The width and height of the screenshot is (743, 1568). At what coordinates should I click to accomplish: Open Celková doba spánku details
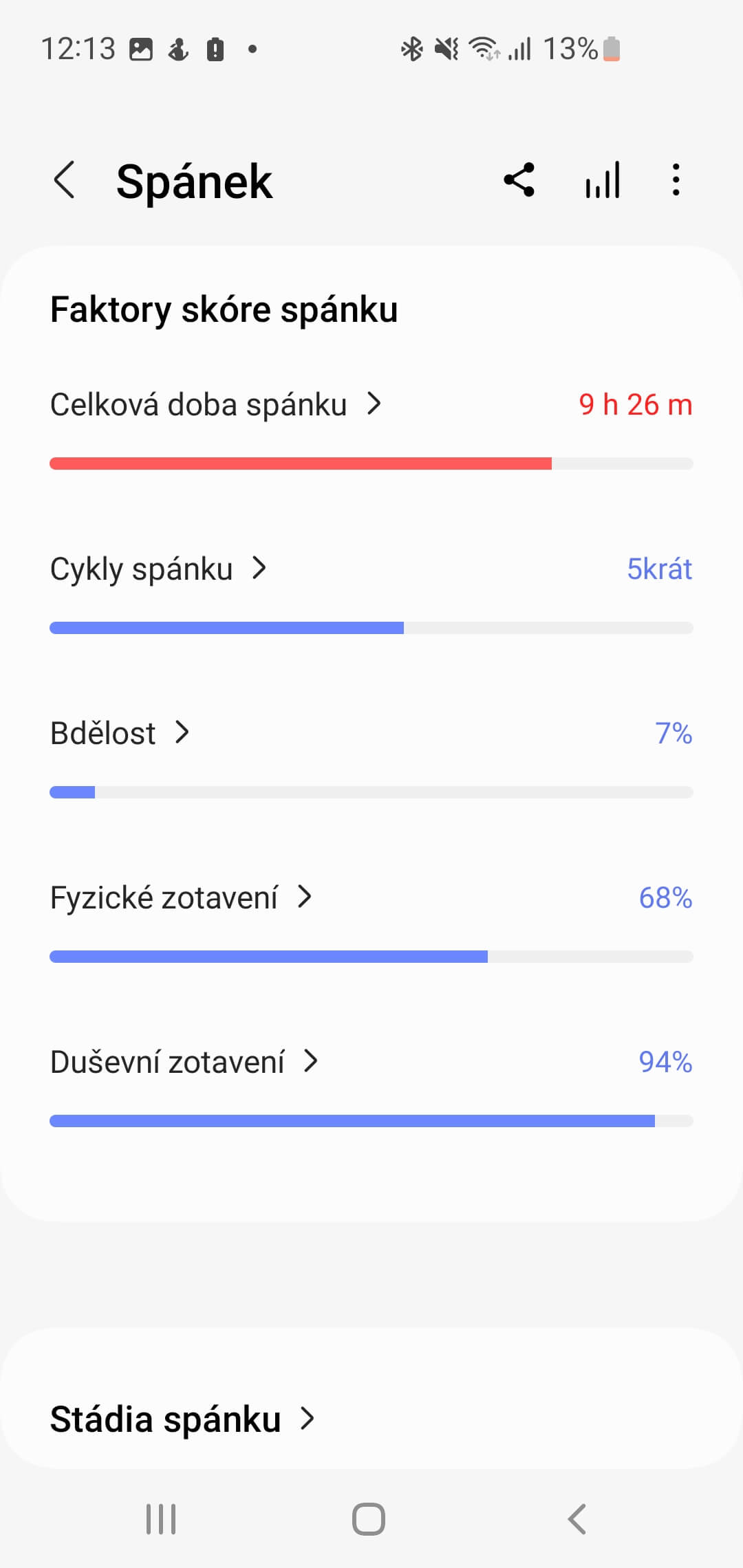[215, 404]
